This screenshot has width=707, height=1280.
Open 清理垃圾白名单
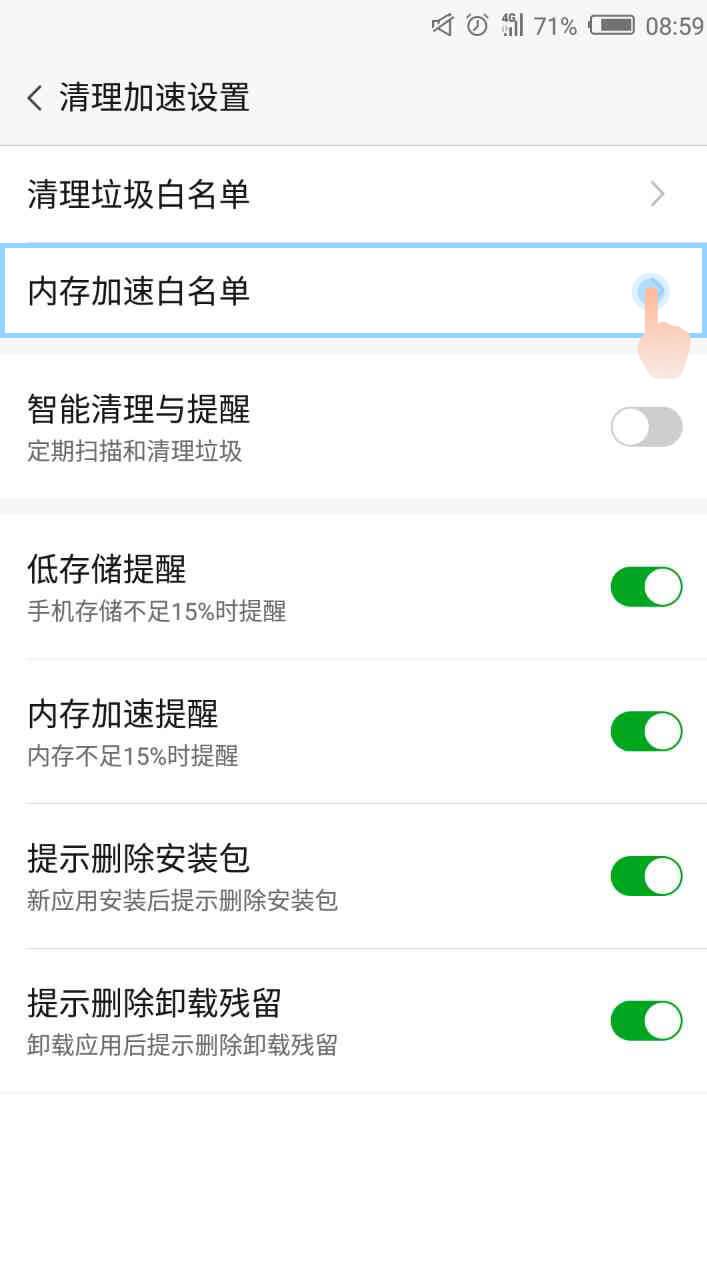[353, 194]
